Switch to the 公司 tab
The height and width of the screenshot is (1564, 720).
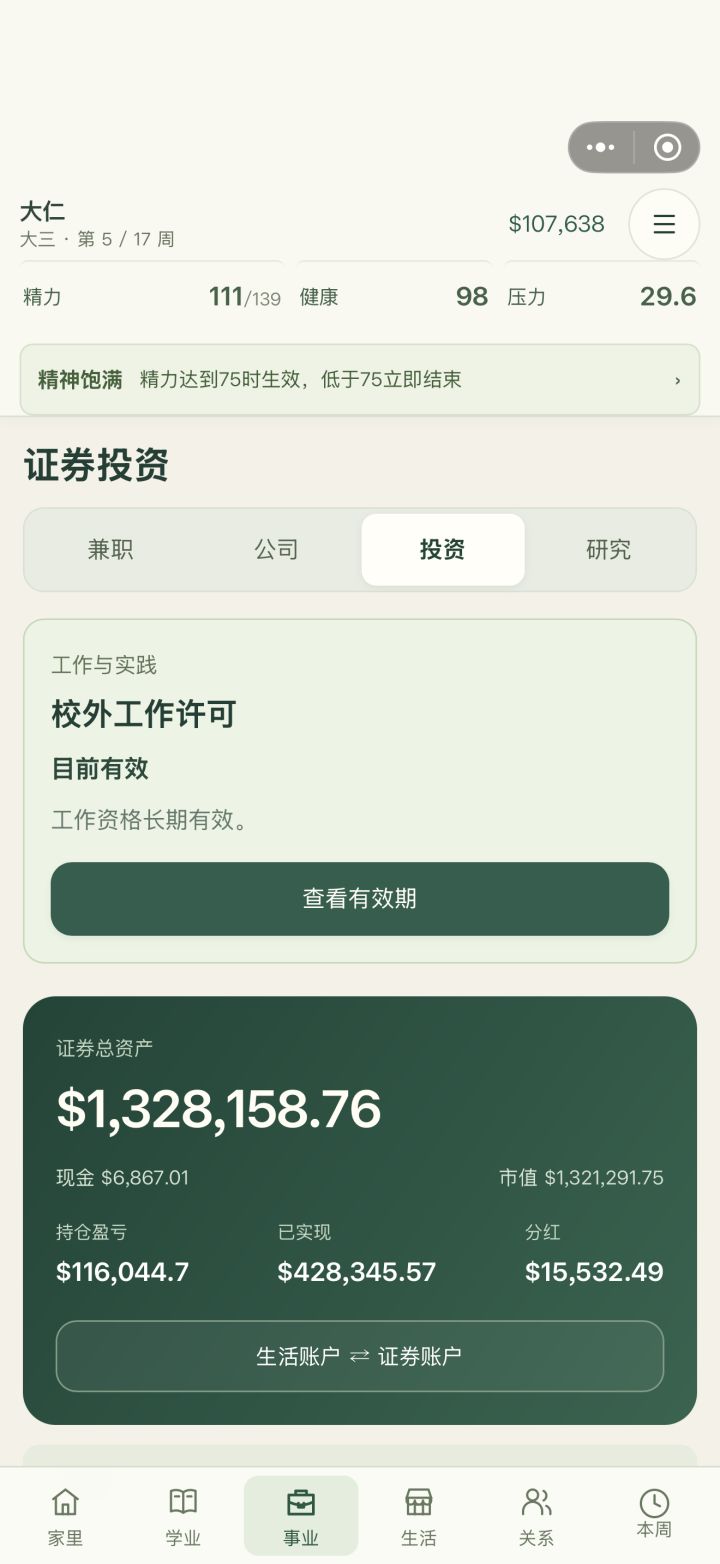click(x=277, y=549)
